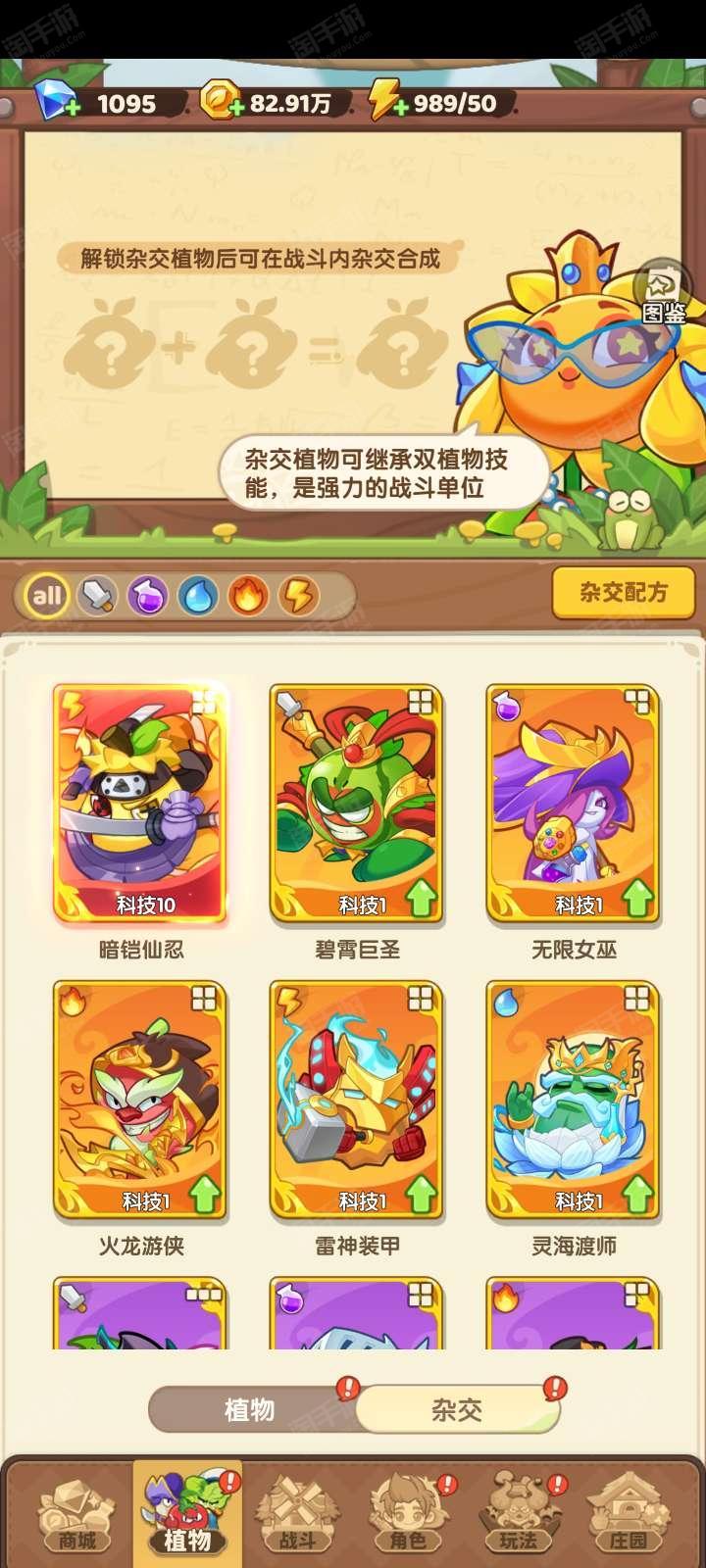Open the 碧霄巨圣 plant card
Viewport: 706px width, 1568px height.
pos(357,805)
